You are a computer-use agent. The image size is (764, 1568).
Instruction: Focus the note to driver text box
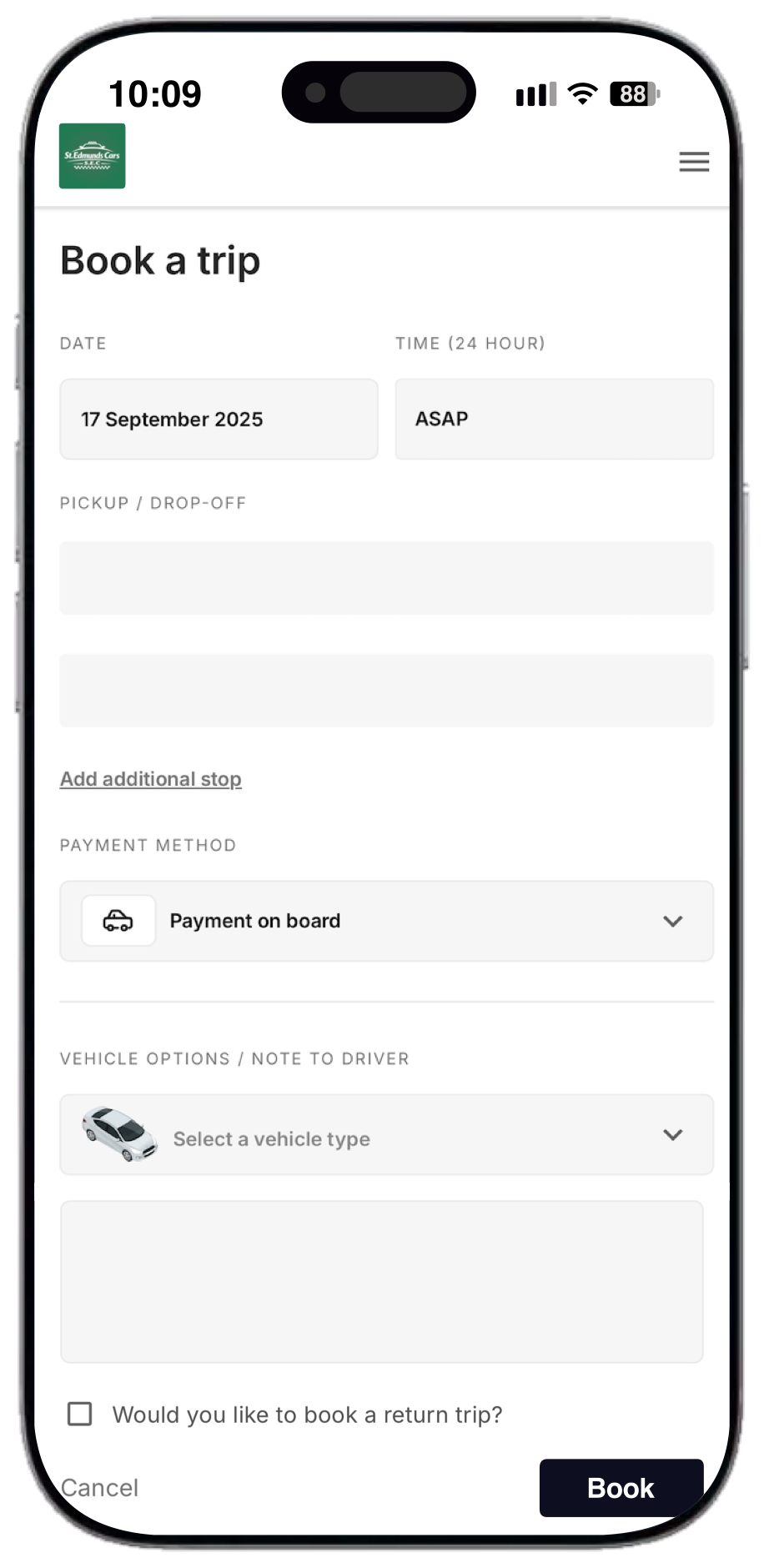coord(381,1281)
